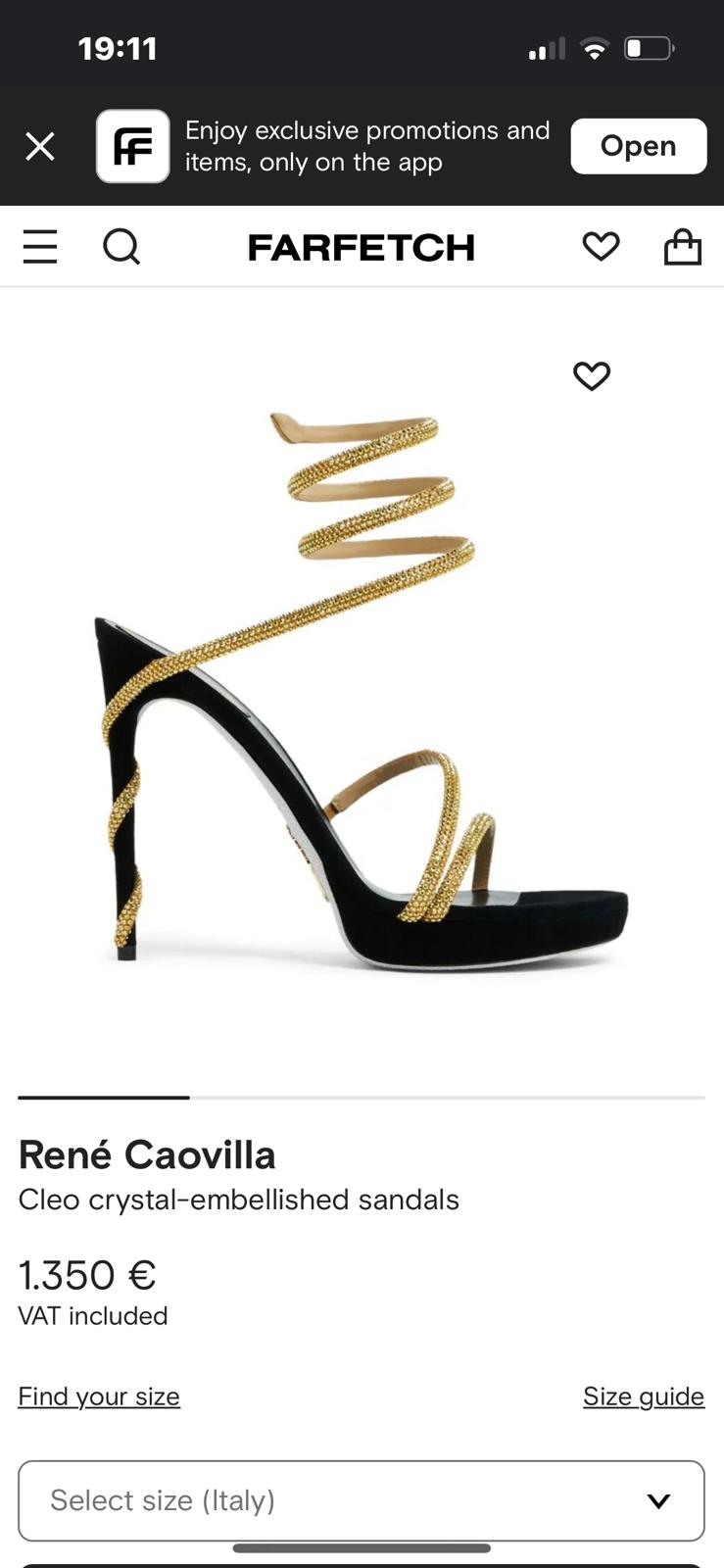Open the wishlist heart in header

coord(601,247)
